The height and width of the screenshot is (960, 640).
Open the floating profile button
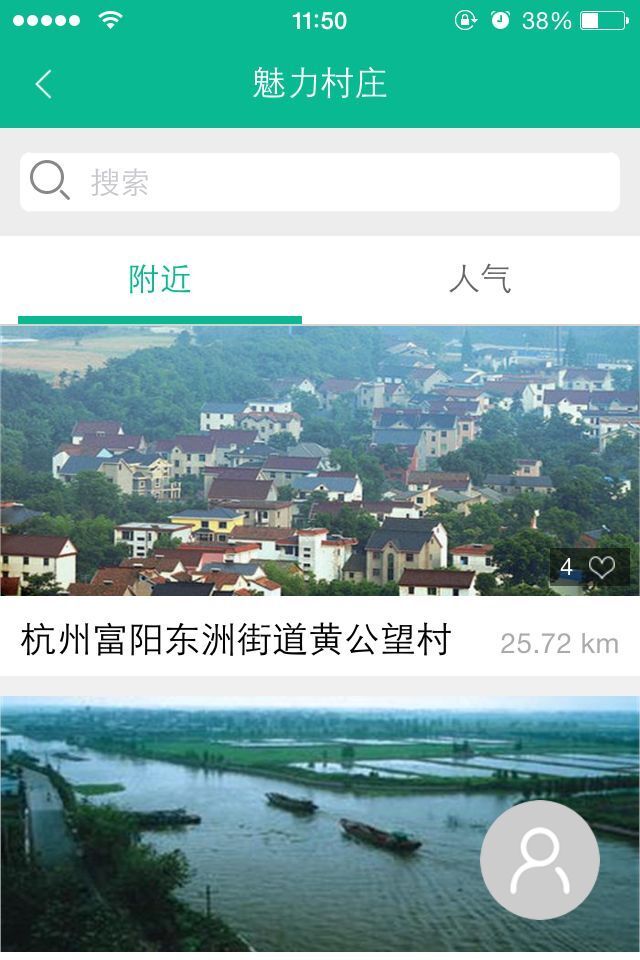(x=540, y=860)
